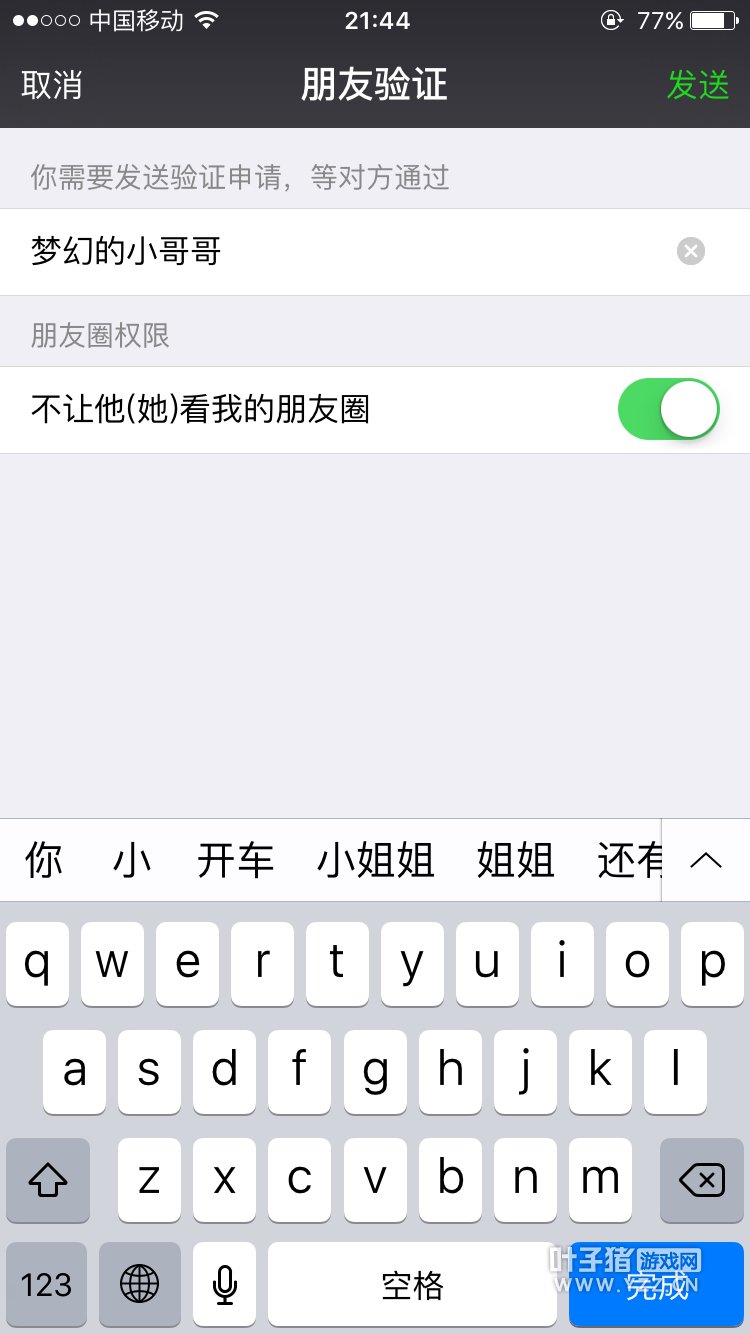Tap 发送 to send the request
This screenshot has height=1334, width=750.
point(698,85)
